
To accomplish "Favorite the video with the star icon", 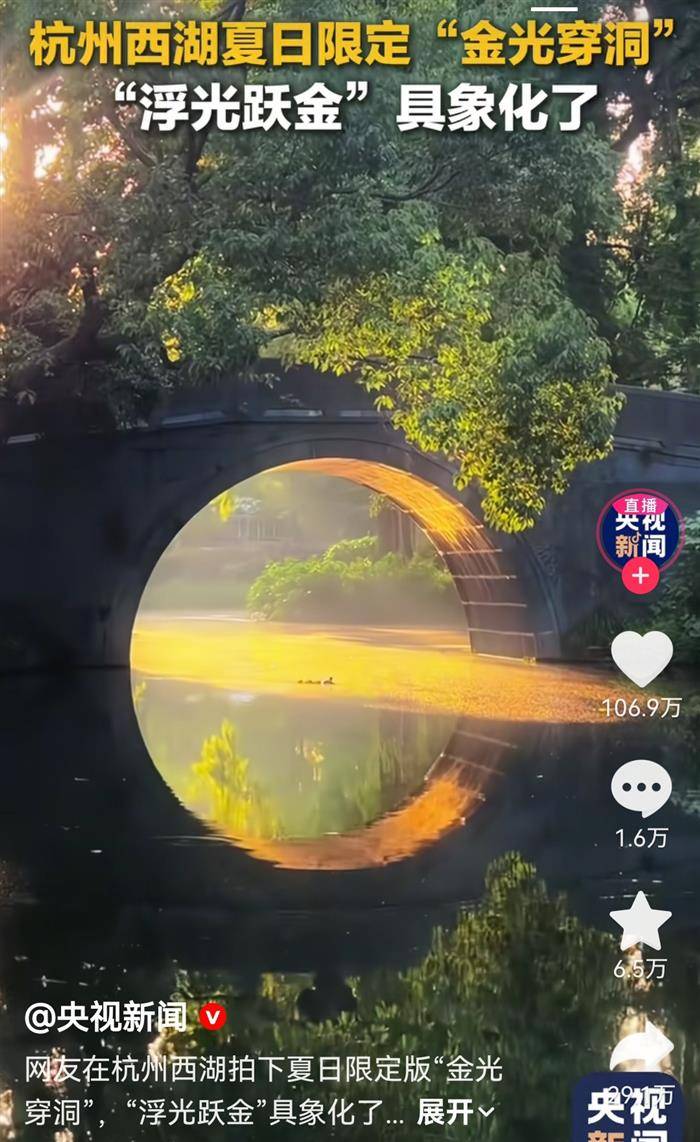I will pos(640,921).
